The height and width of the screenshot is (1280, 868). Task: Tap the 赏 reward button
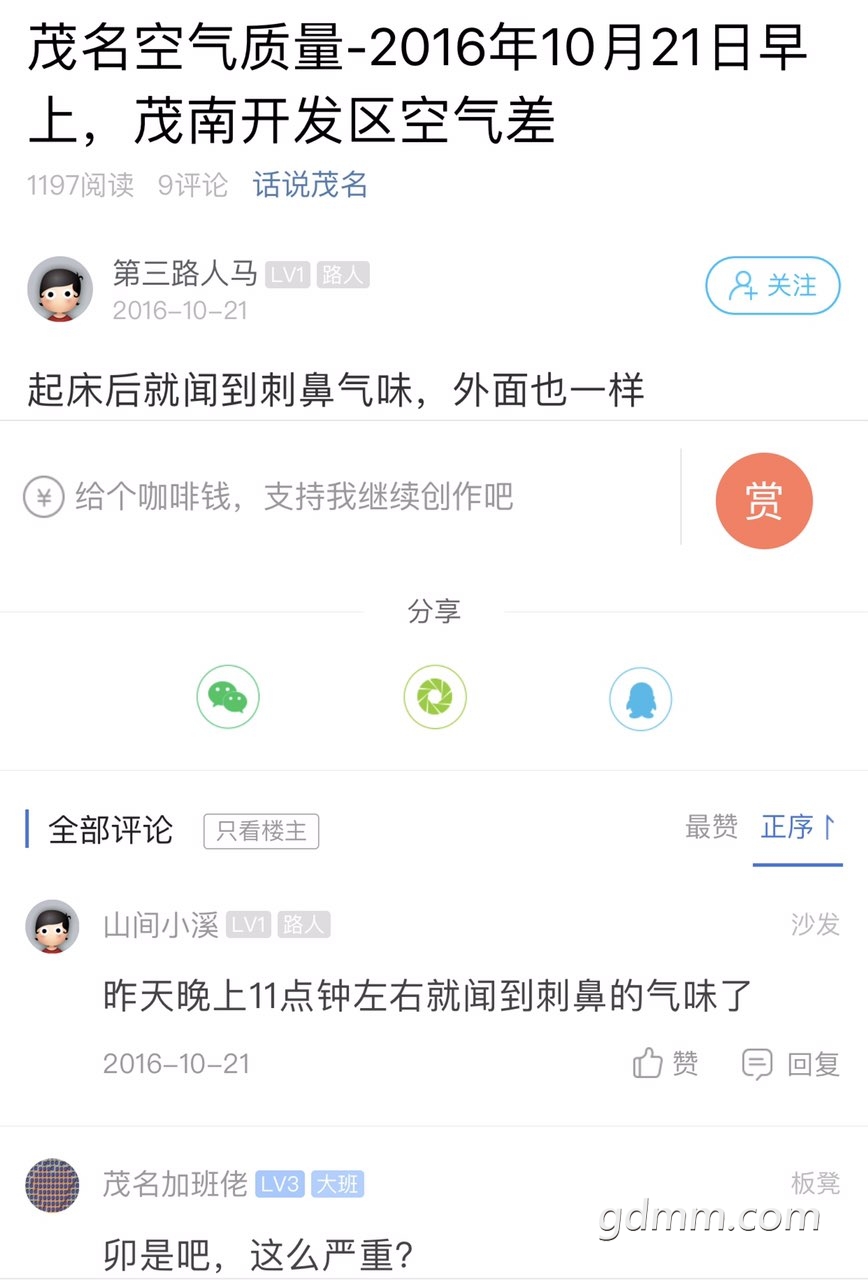764,500
